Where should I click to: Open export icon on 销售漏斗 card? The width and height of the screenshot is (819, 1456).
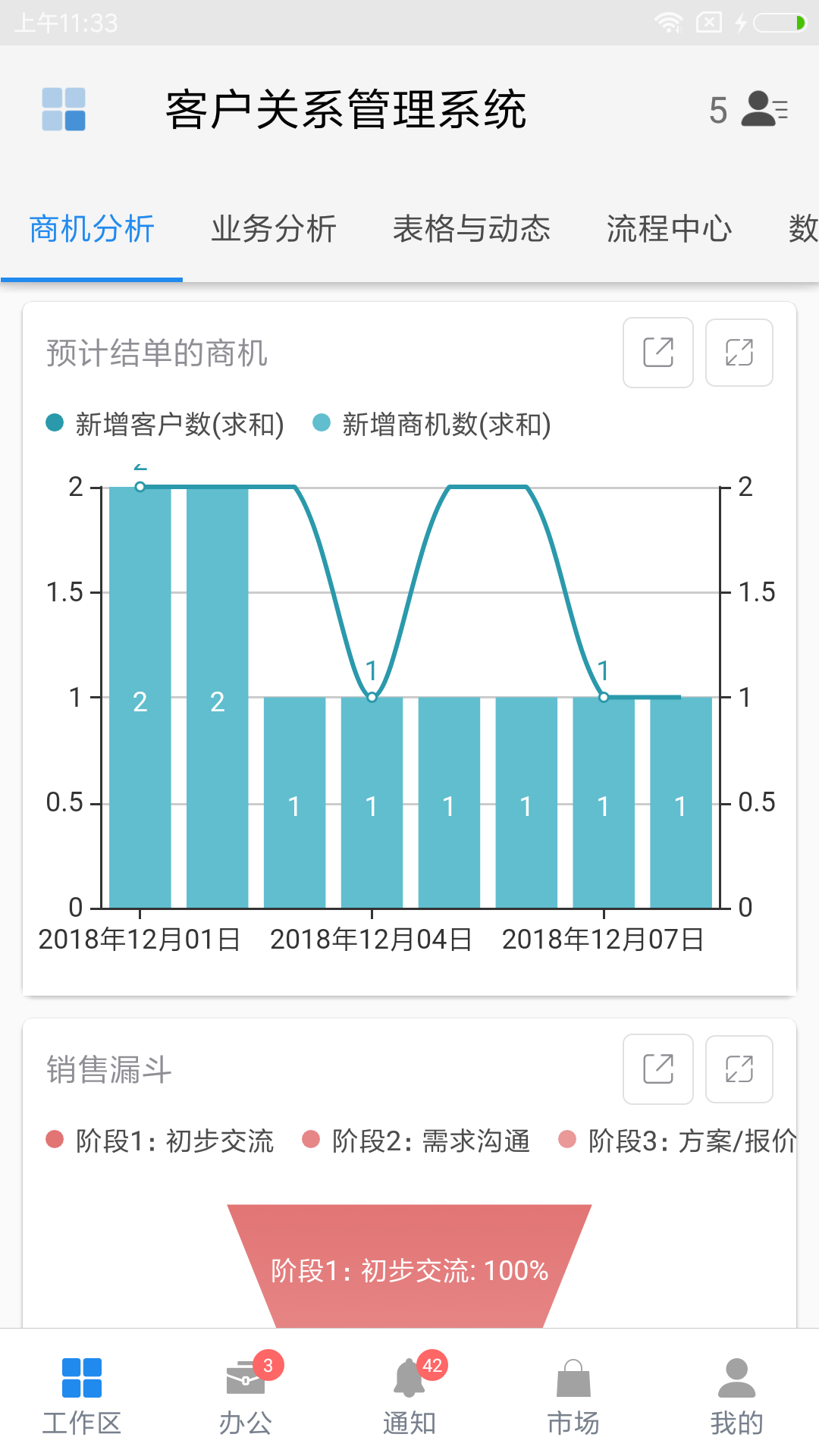pos(657,1070)
